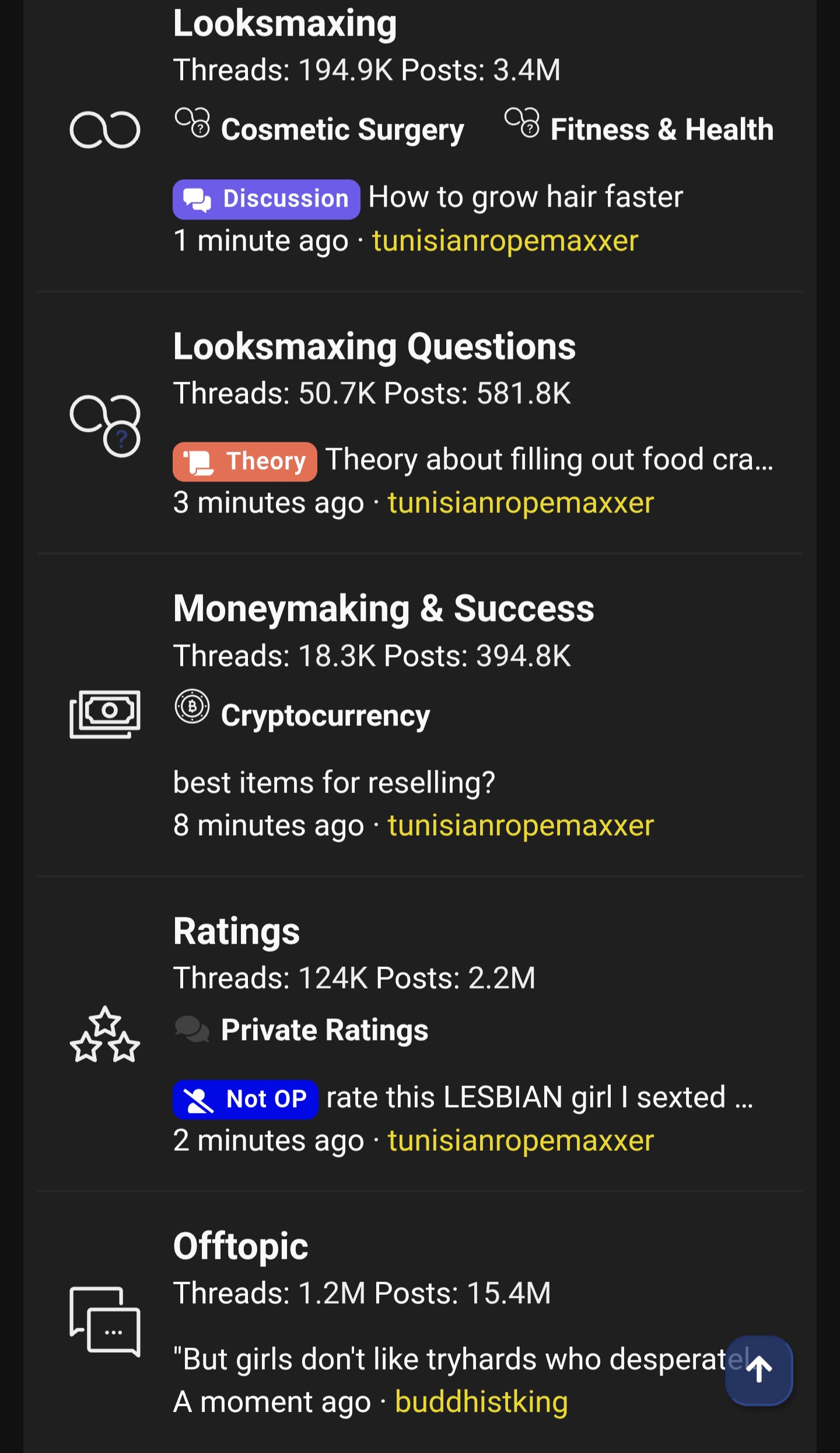The width and height of the screenshot is (840, 1453).
Task: Open the Offtopic forum
Action: pyautogui.click(x=240, y=1246)
